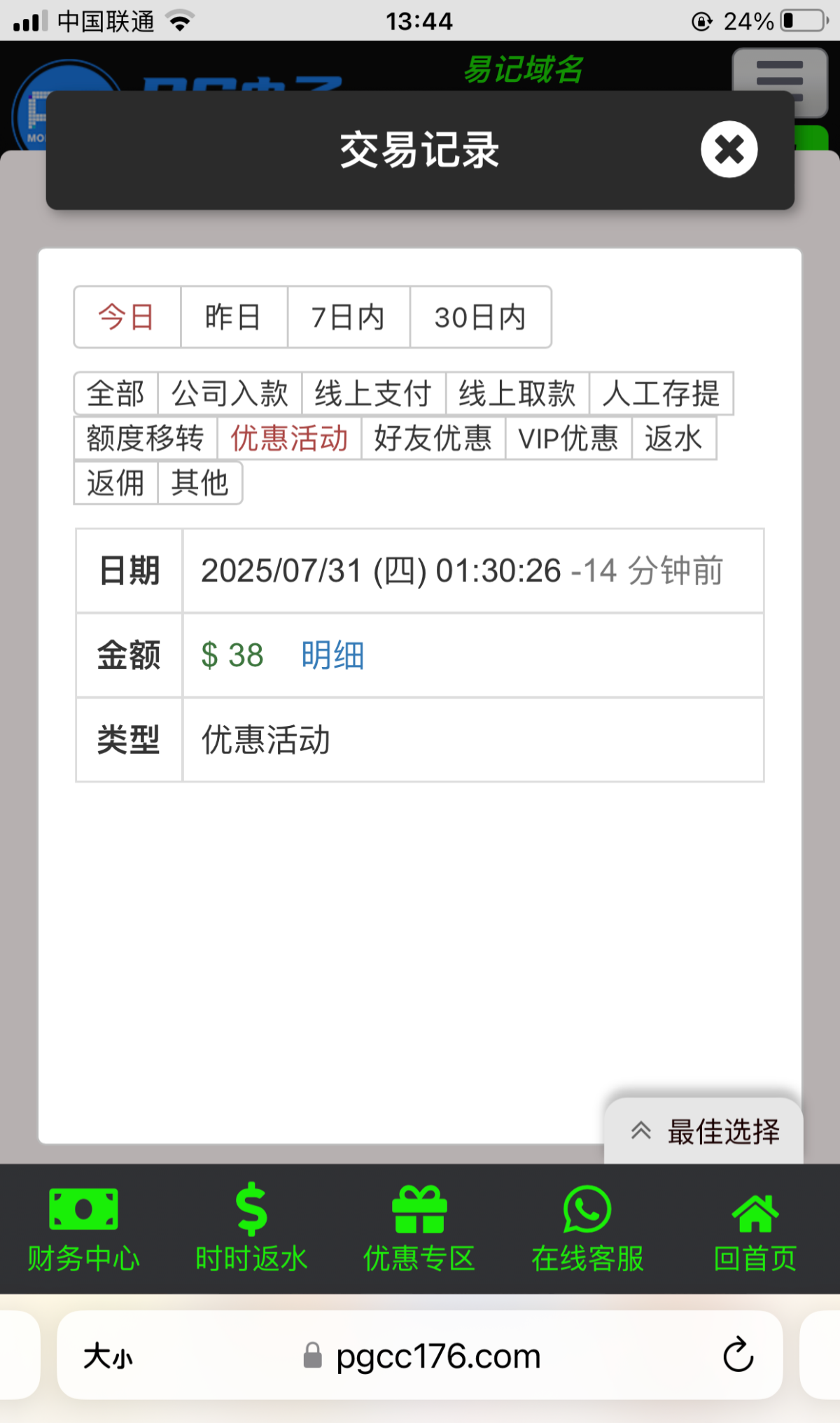Open 财务中心 in bottom bar
Viewport: 840px width, 1423px height.
pyautogui.click(x=83, y=1228)
